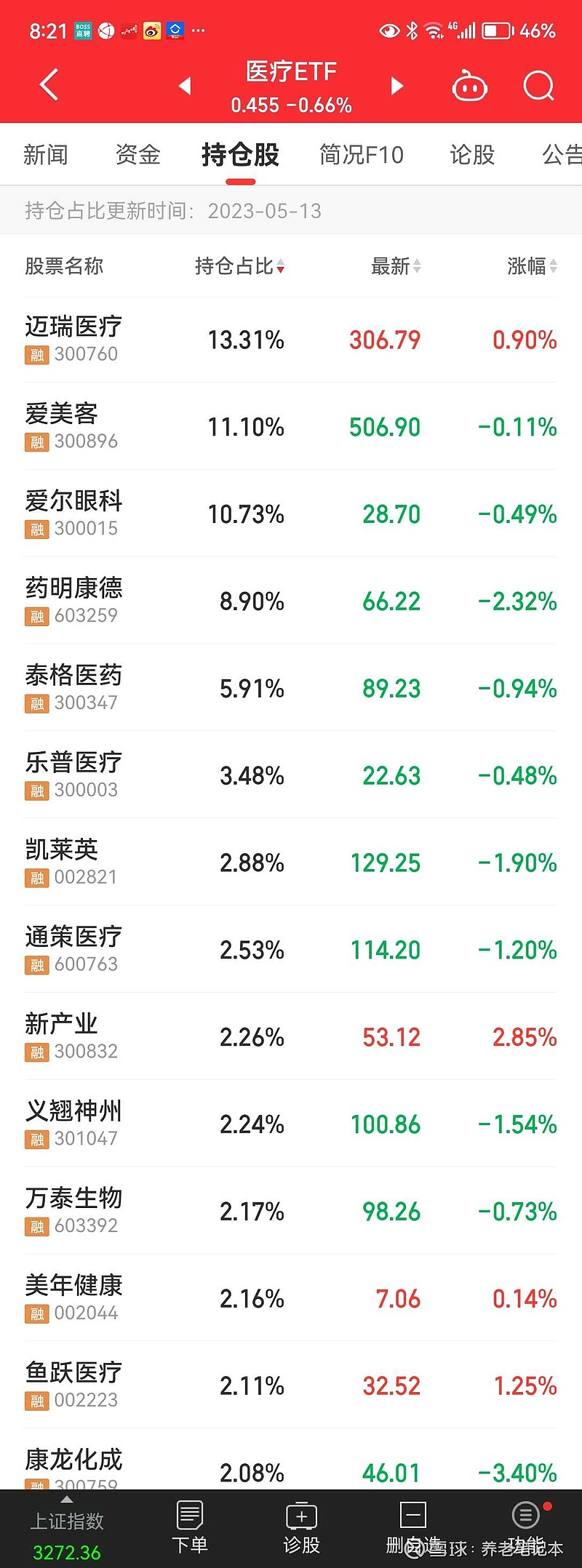Open the 简况F10 tab

362,154
